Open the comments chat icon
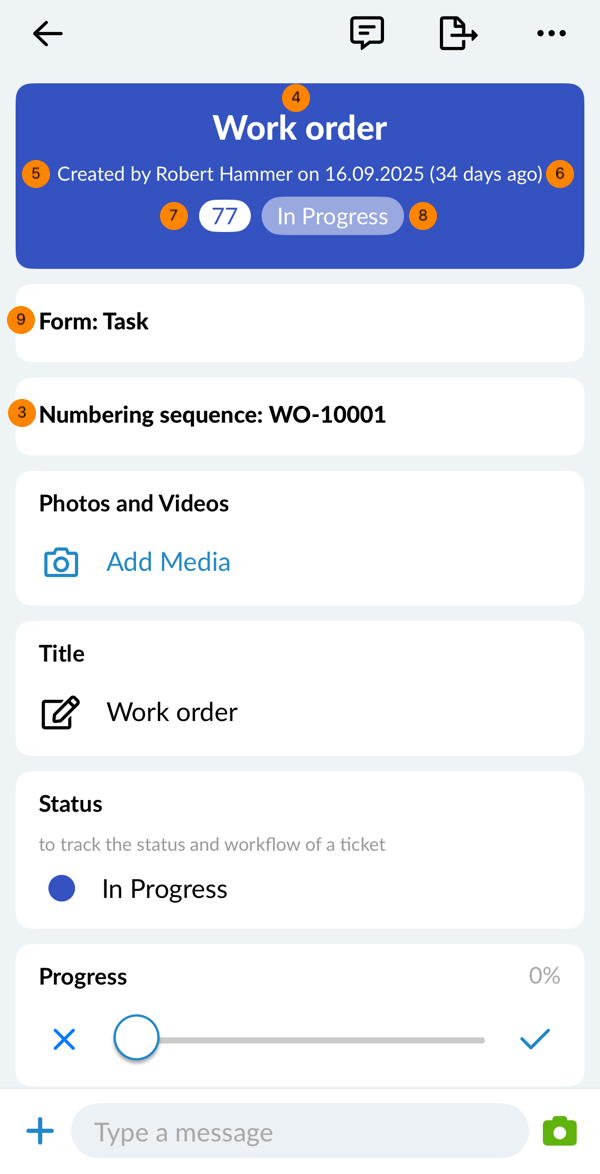600x1174 pixels. click(x=367, y=34)
